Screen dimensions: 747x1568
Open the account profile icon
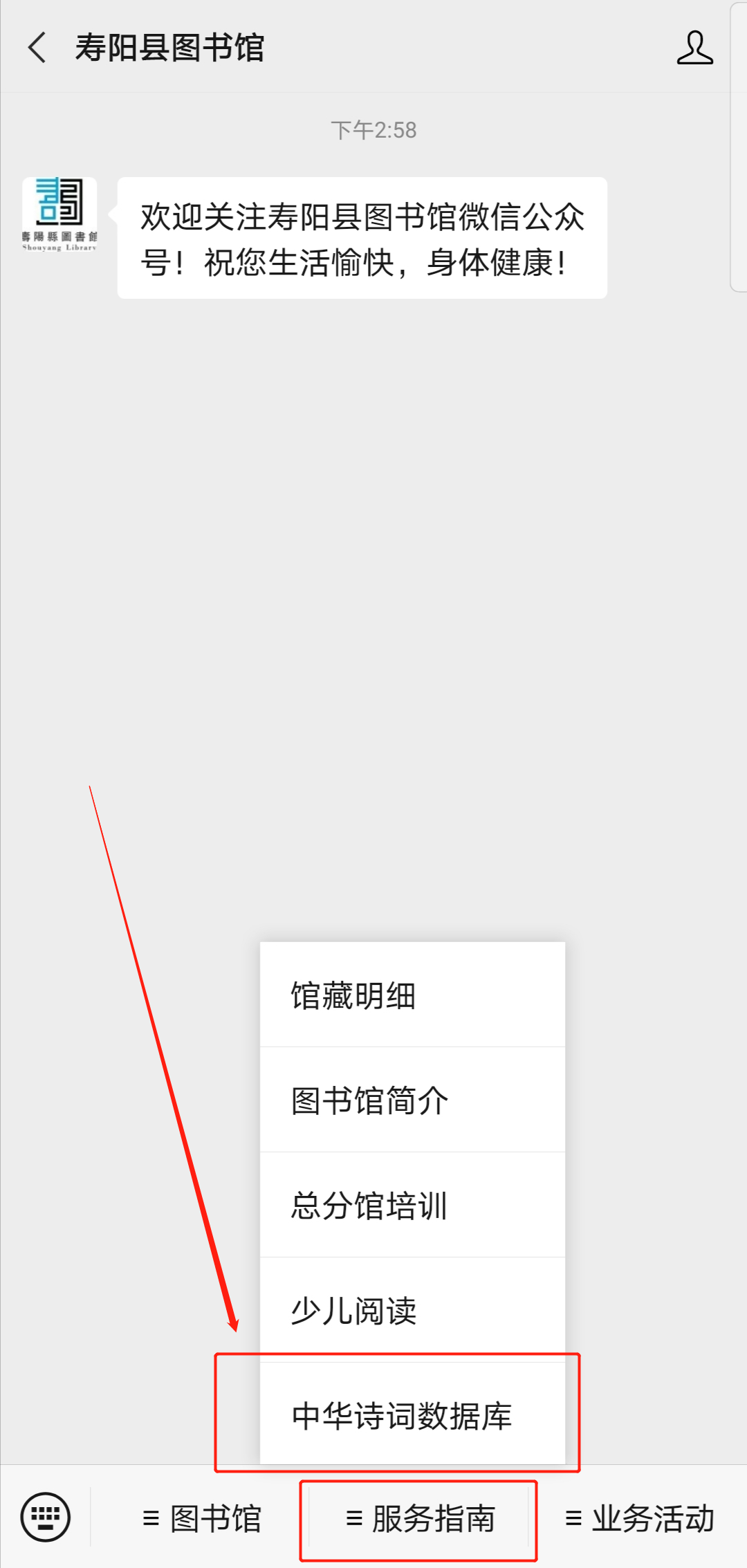click(x=694, y=48)
